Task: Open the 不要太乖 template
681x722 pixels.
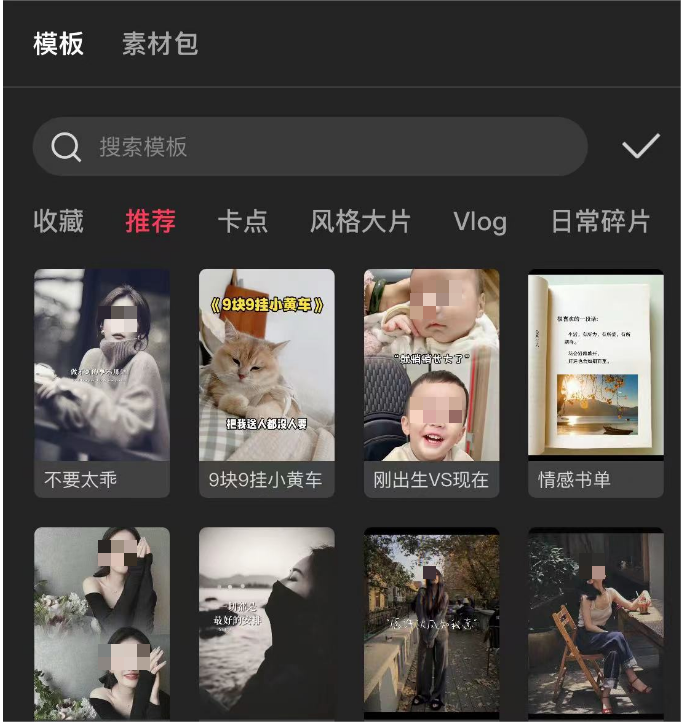Action: pyautogui.click(x=102, y=380)
